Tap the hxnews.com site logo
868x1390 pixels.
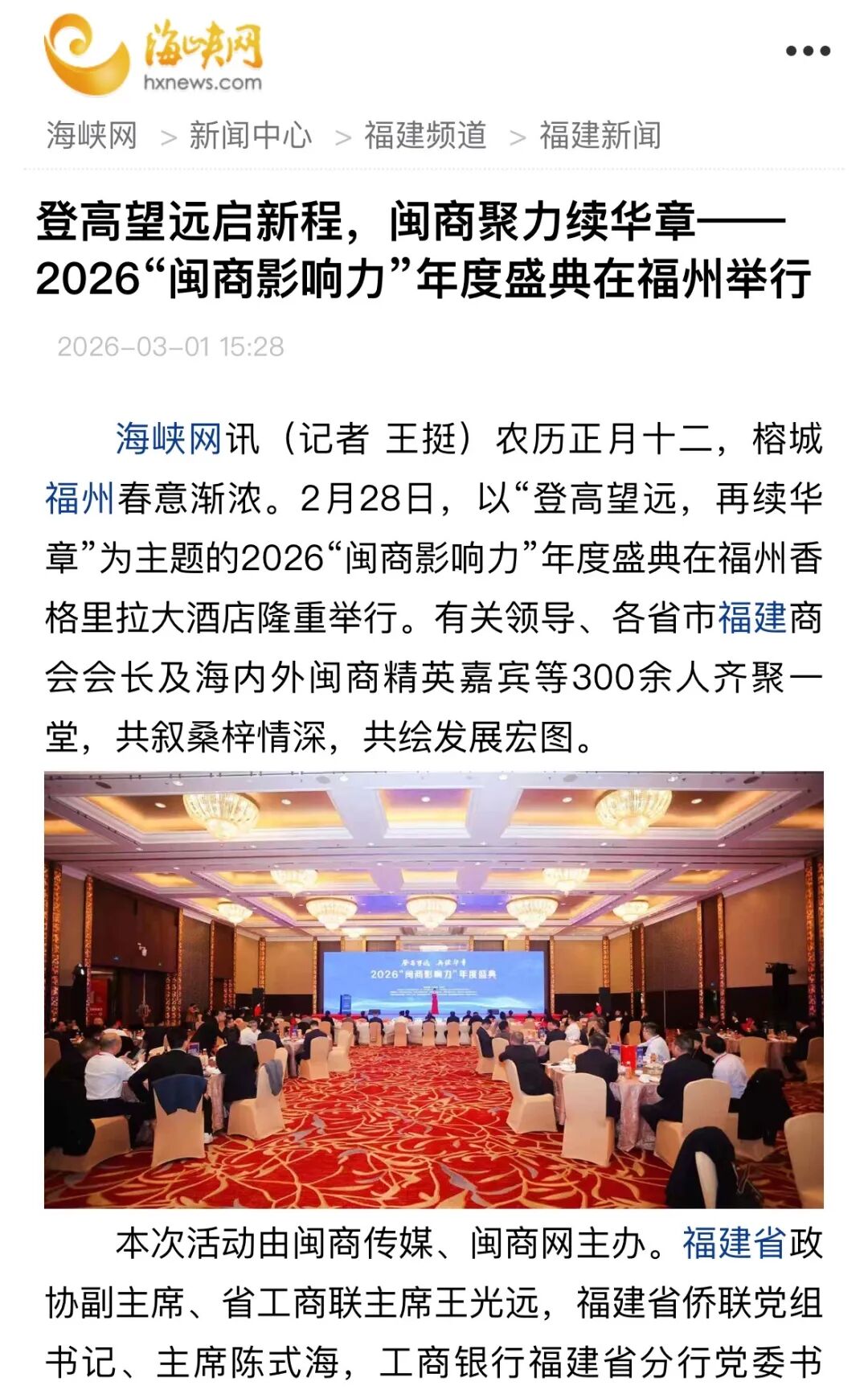153,55
